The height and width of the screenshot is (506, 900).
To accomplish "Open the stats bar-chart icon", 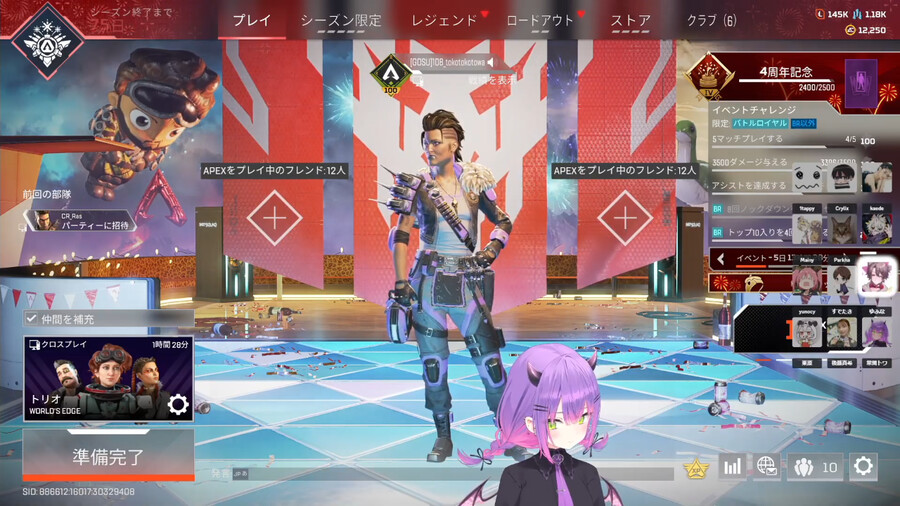I will 732,465.
